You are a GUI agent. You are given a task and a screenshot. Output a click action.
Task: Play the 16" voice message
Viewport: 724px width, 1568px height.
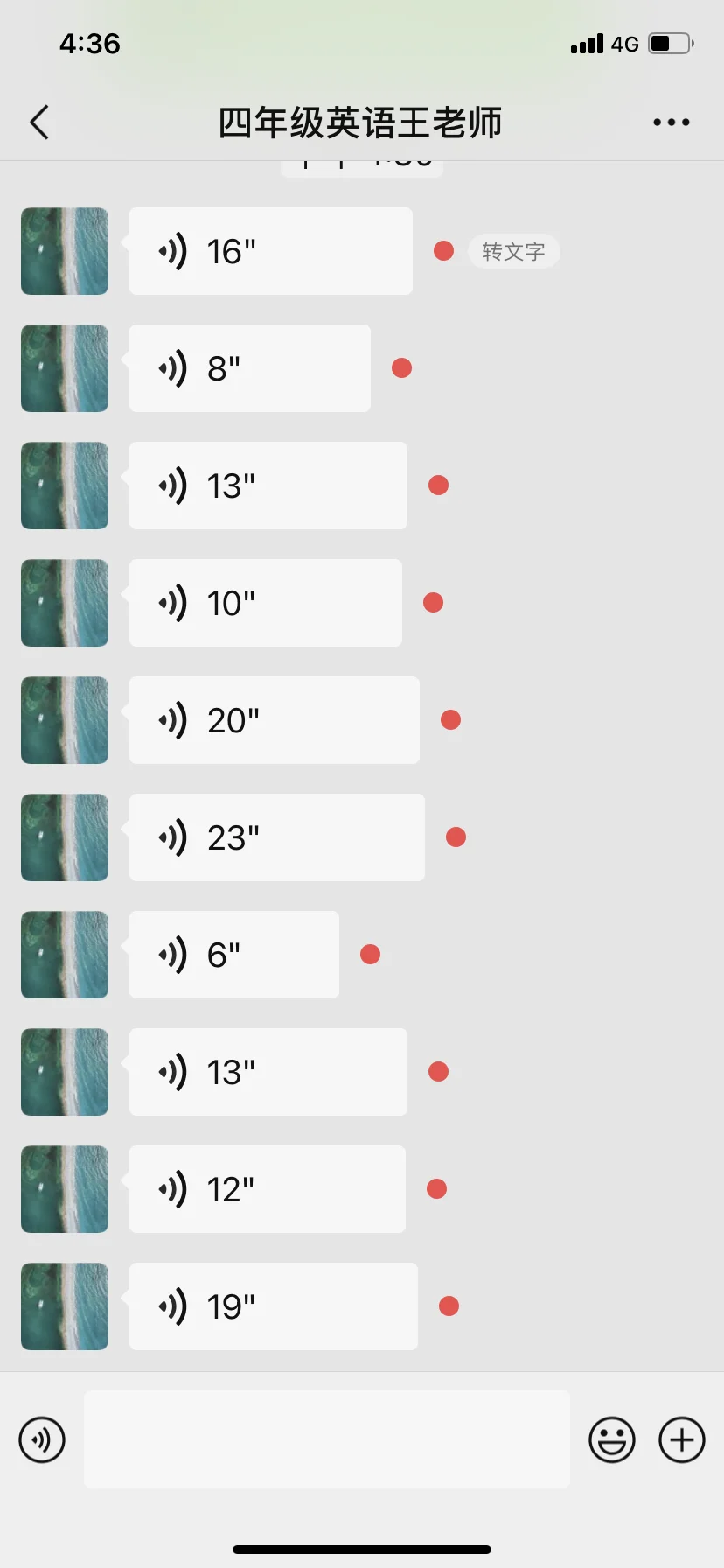point(270,251)
